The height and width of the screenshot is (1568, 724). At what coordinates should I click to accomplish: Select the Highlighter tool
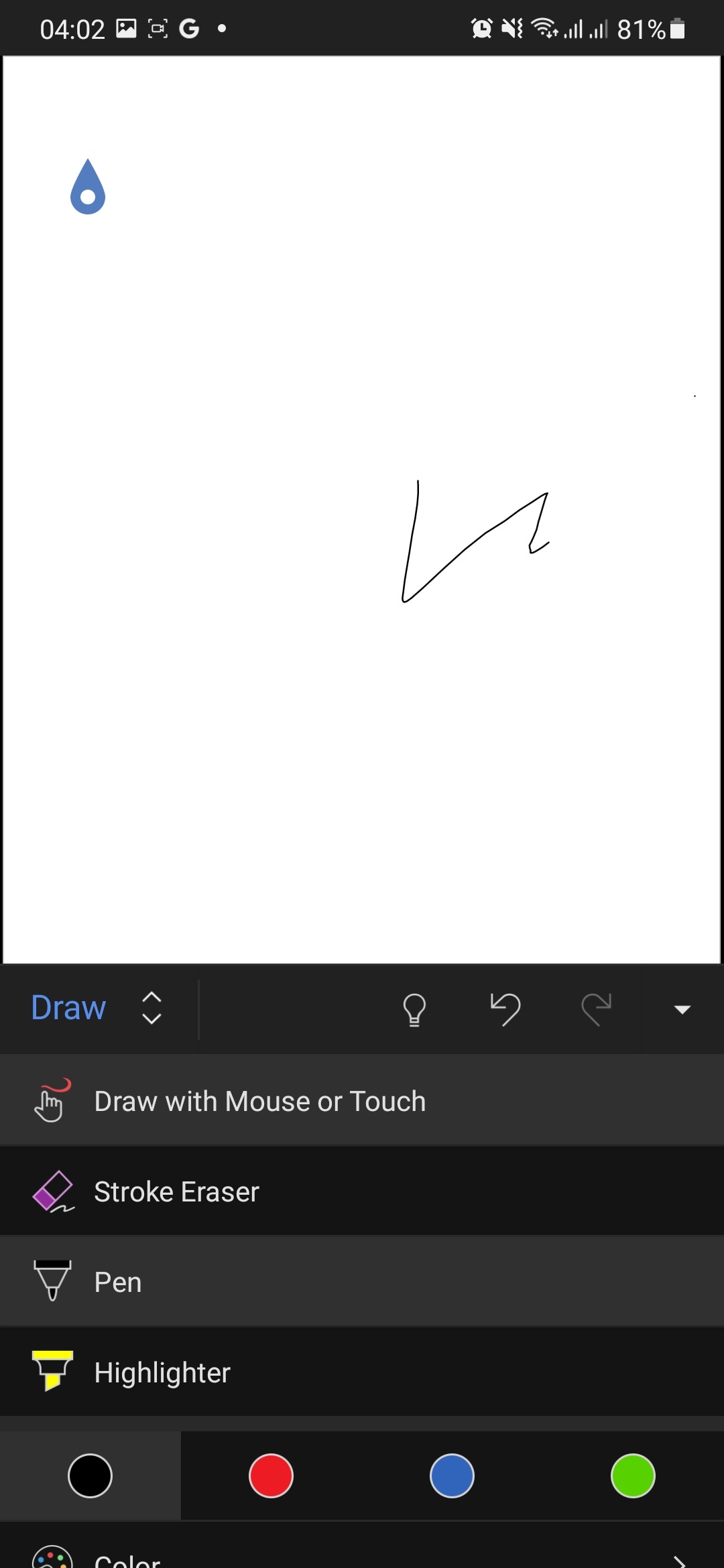(362, 1372)
